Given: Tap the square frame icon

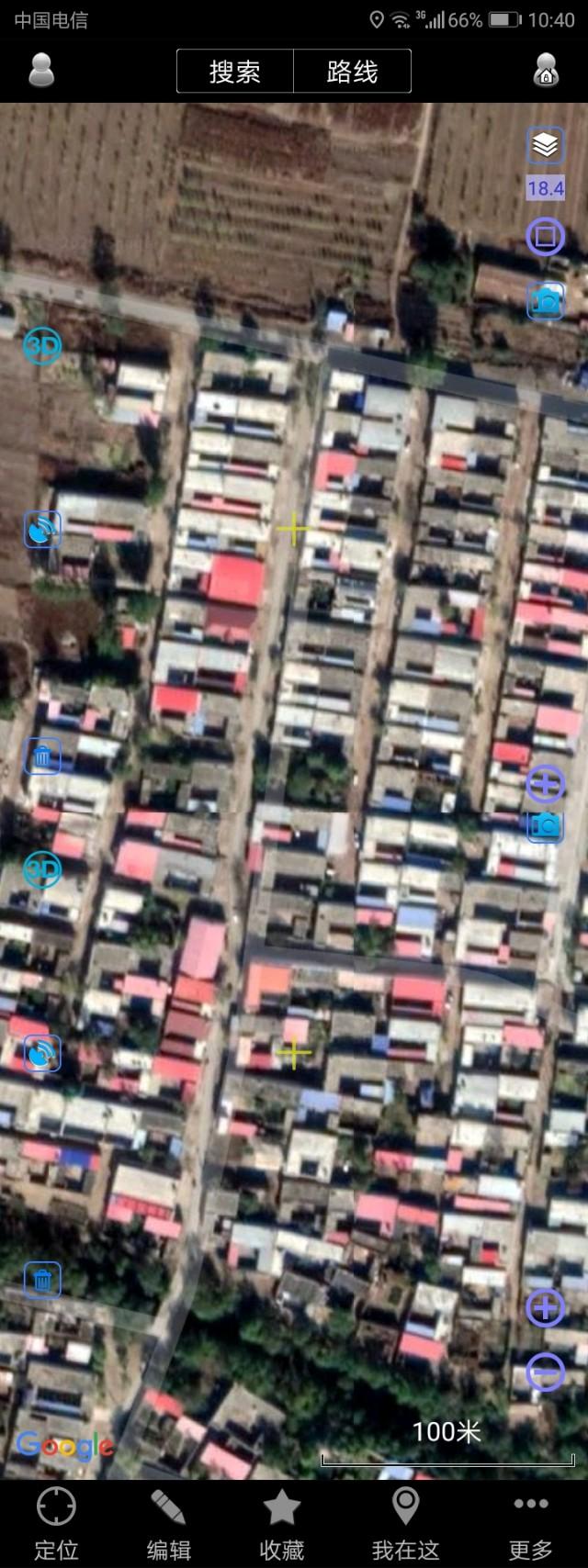Looking at the screenshot, I should point(545,237).
